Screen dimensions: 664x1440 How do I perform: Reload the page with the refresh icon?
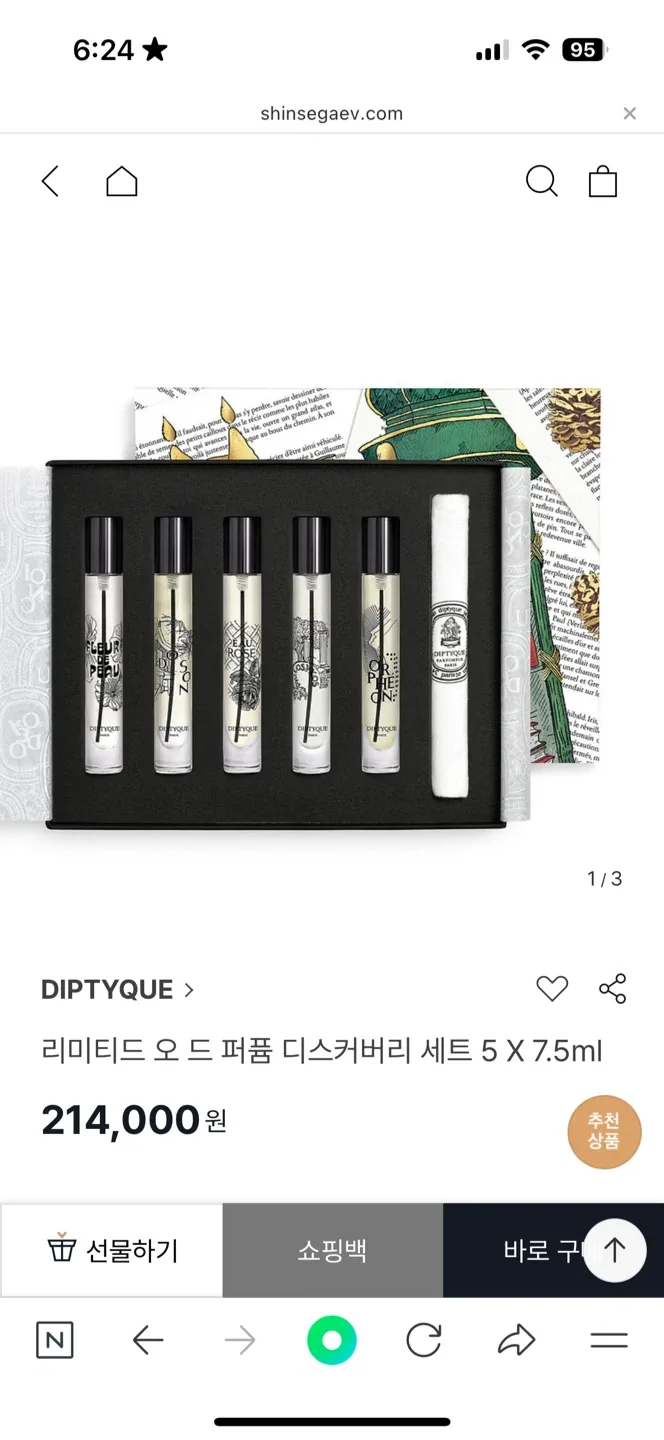coord(424,1340)
